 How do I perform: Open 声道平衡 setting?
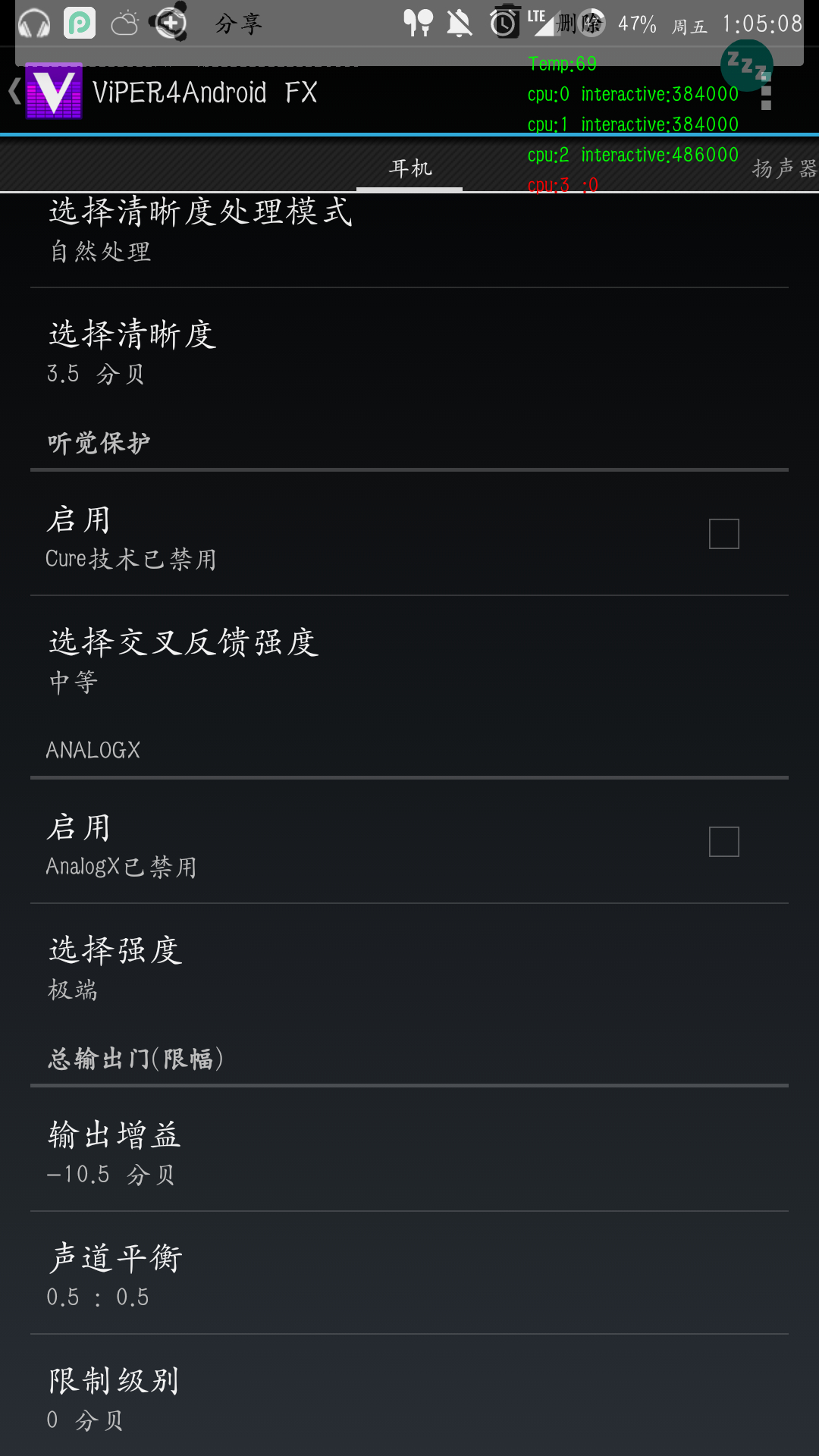coord(409,1273)
